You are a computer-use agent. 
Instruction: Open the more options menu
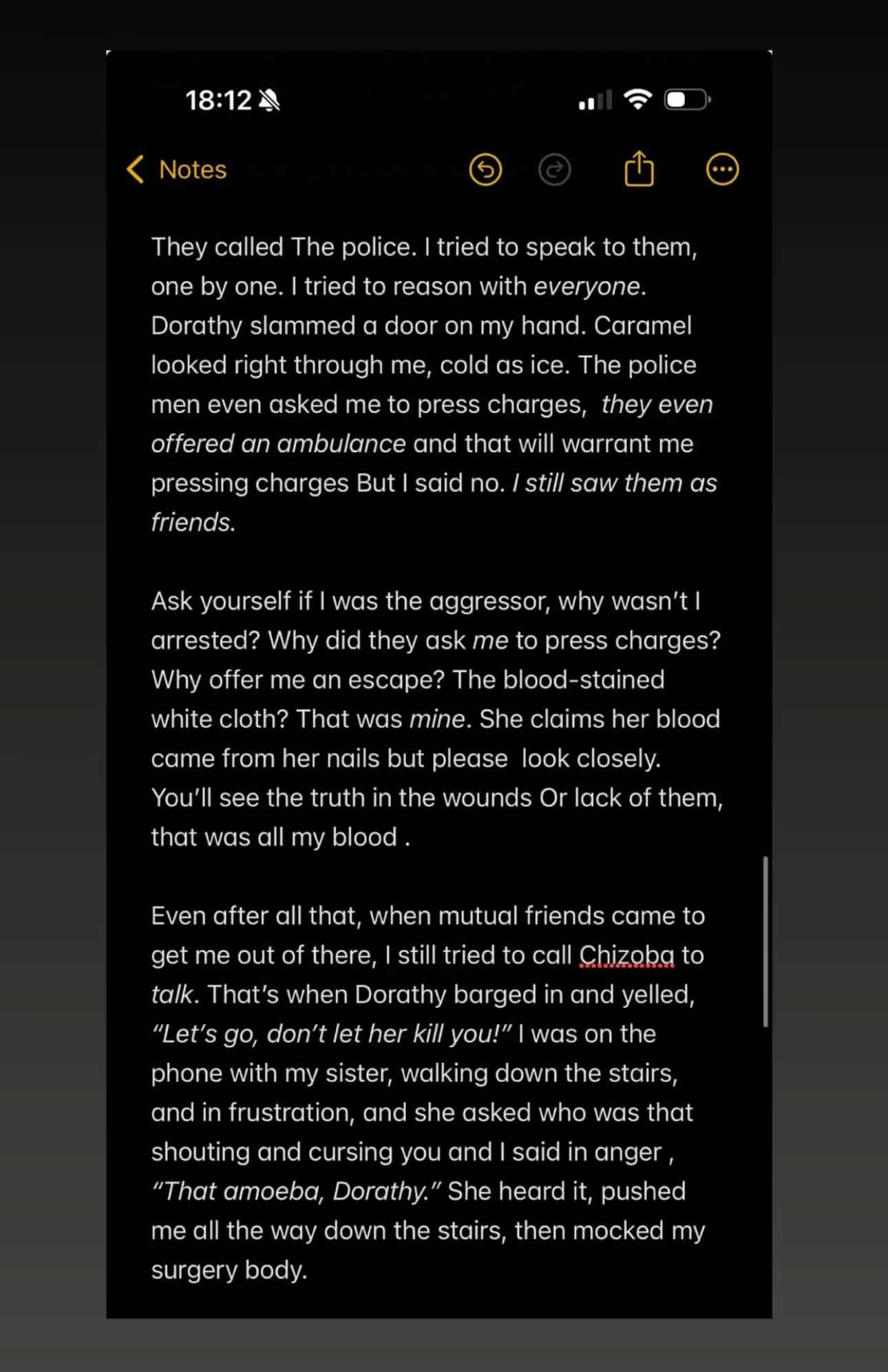(722, 169)
